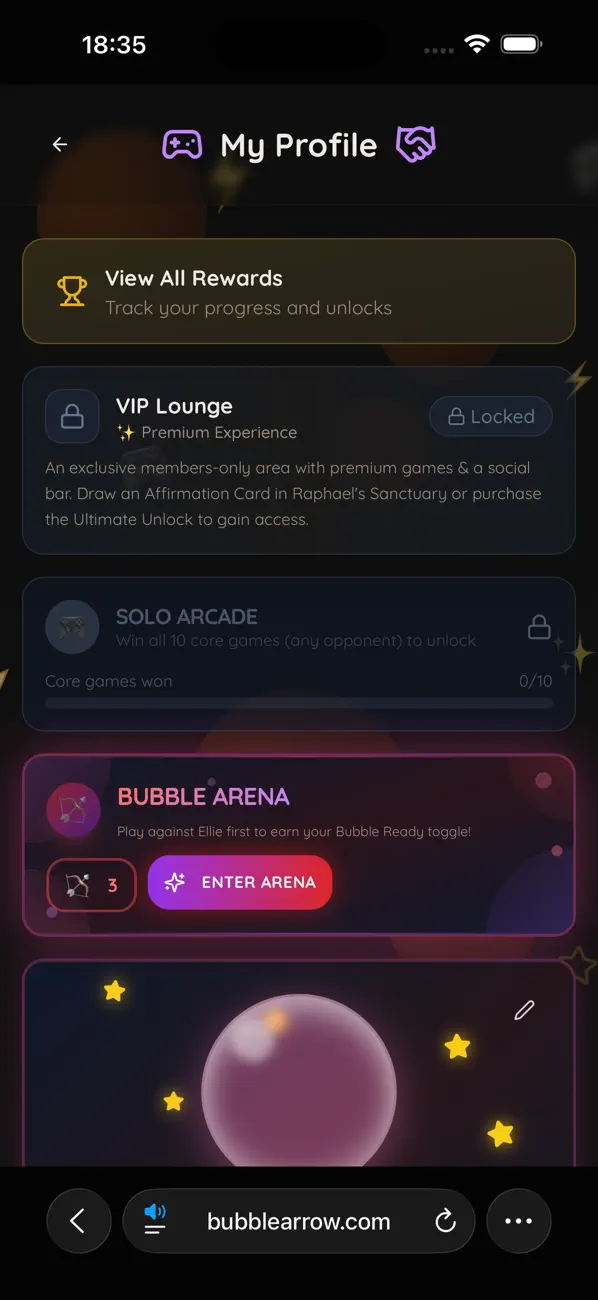
Task: Open the locked VIP Lounge card
Action: point(299,460)
